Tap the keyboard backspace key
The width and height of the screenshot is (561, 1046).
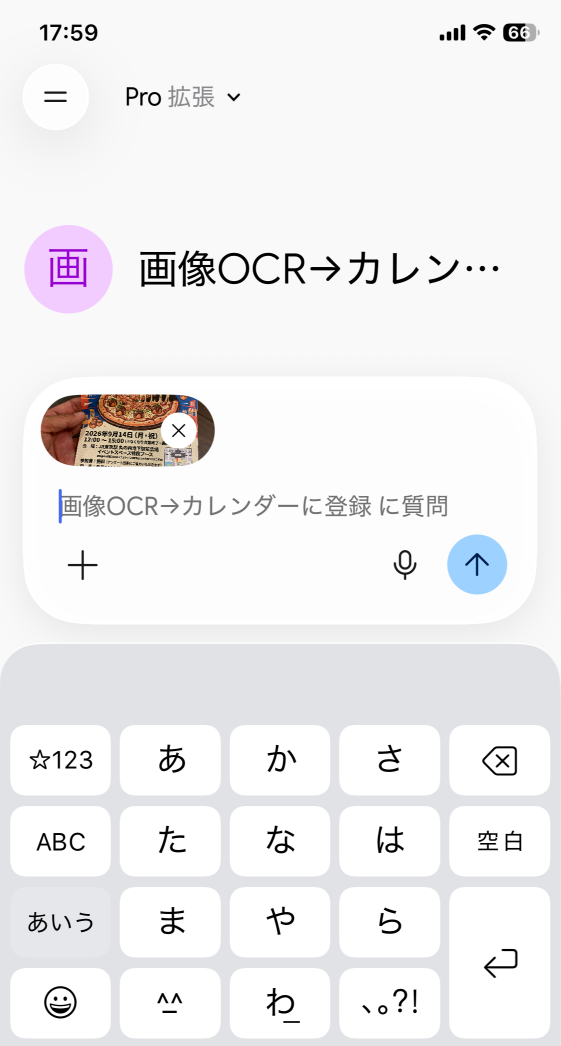(x=500, y=760)
